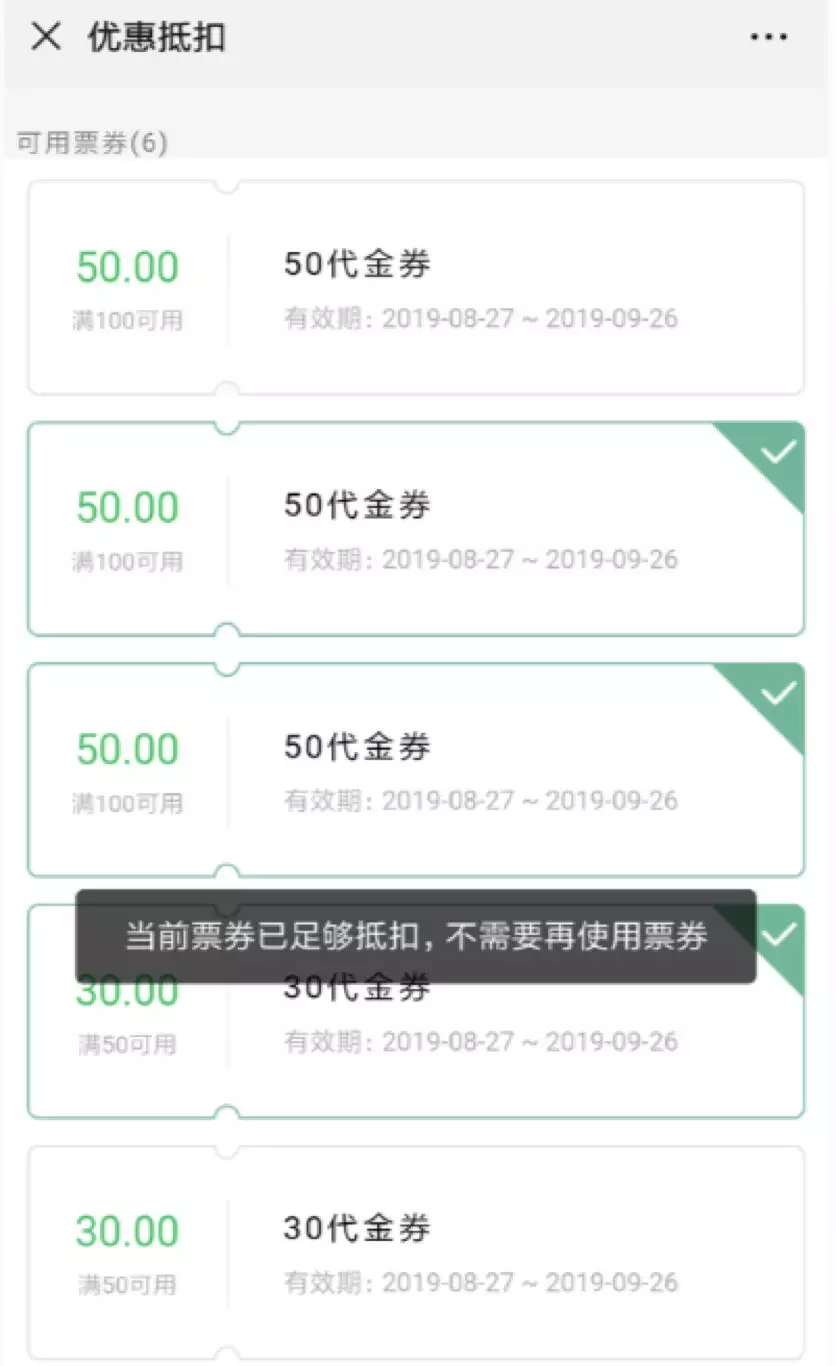
Task: Select the first unselected 50代金券 coupon
Action: (415, 285)
